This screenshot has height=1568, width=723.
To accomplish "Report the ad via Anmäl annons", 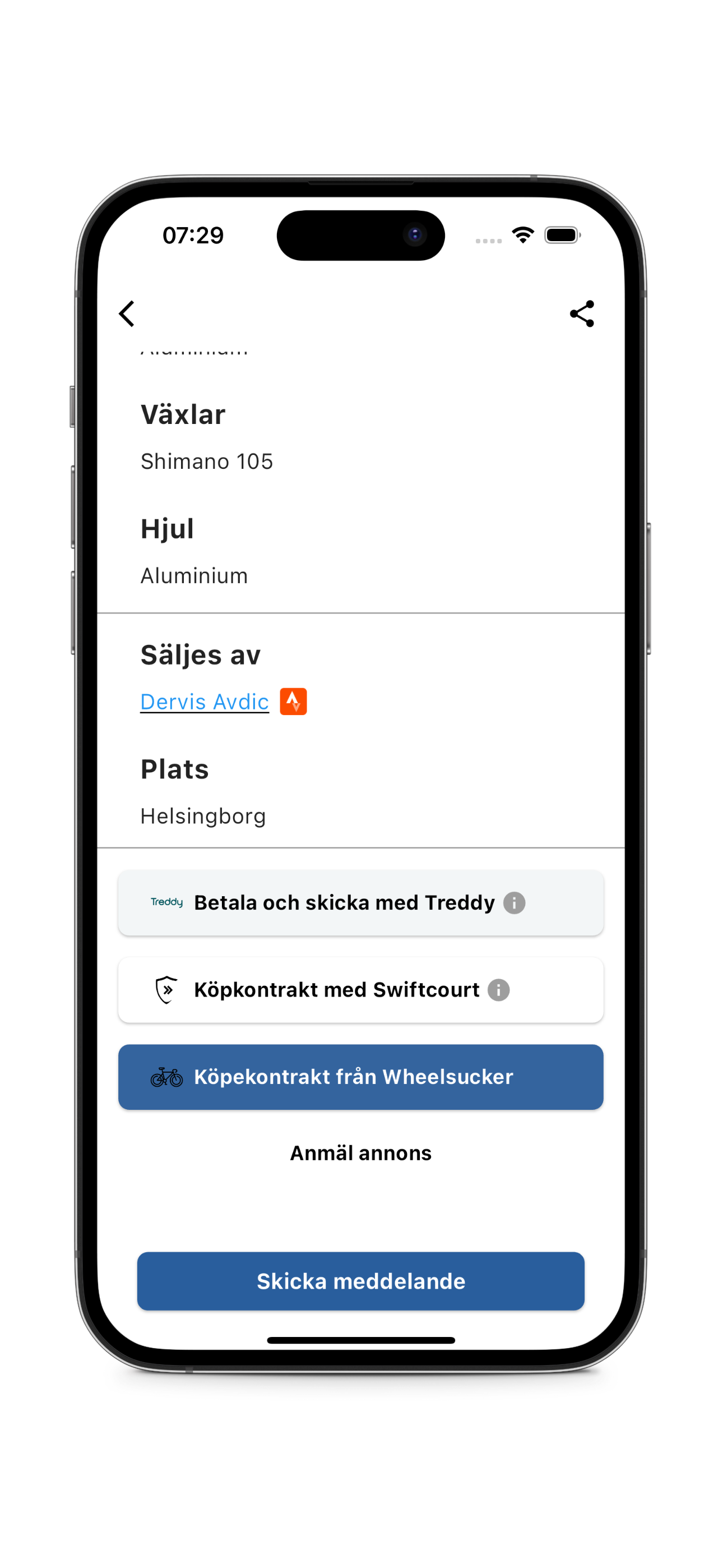I will point(360,1153).
